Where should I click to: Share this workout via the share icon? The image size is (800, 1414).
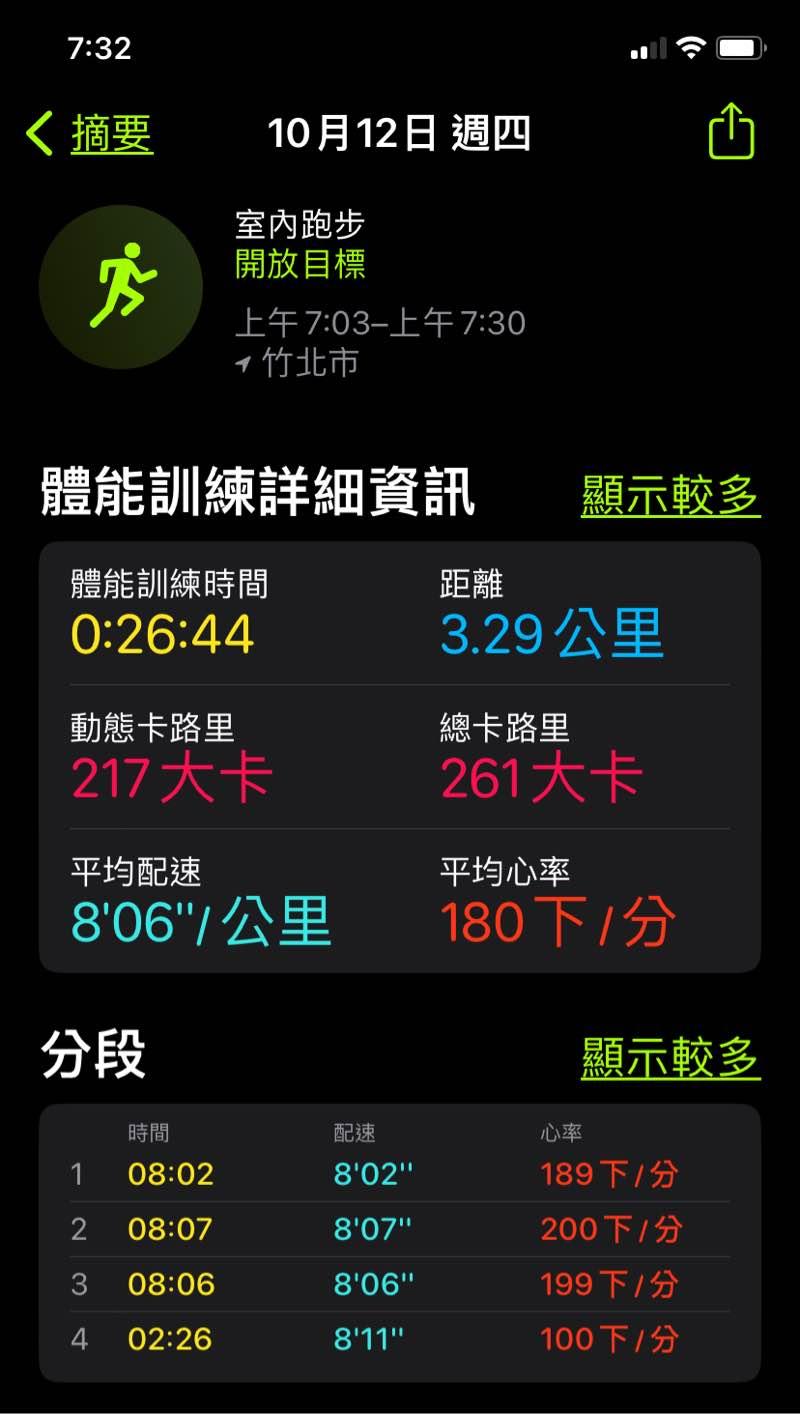731,131
